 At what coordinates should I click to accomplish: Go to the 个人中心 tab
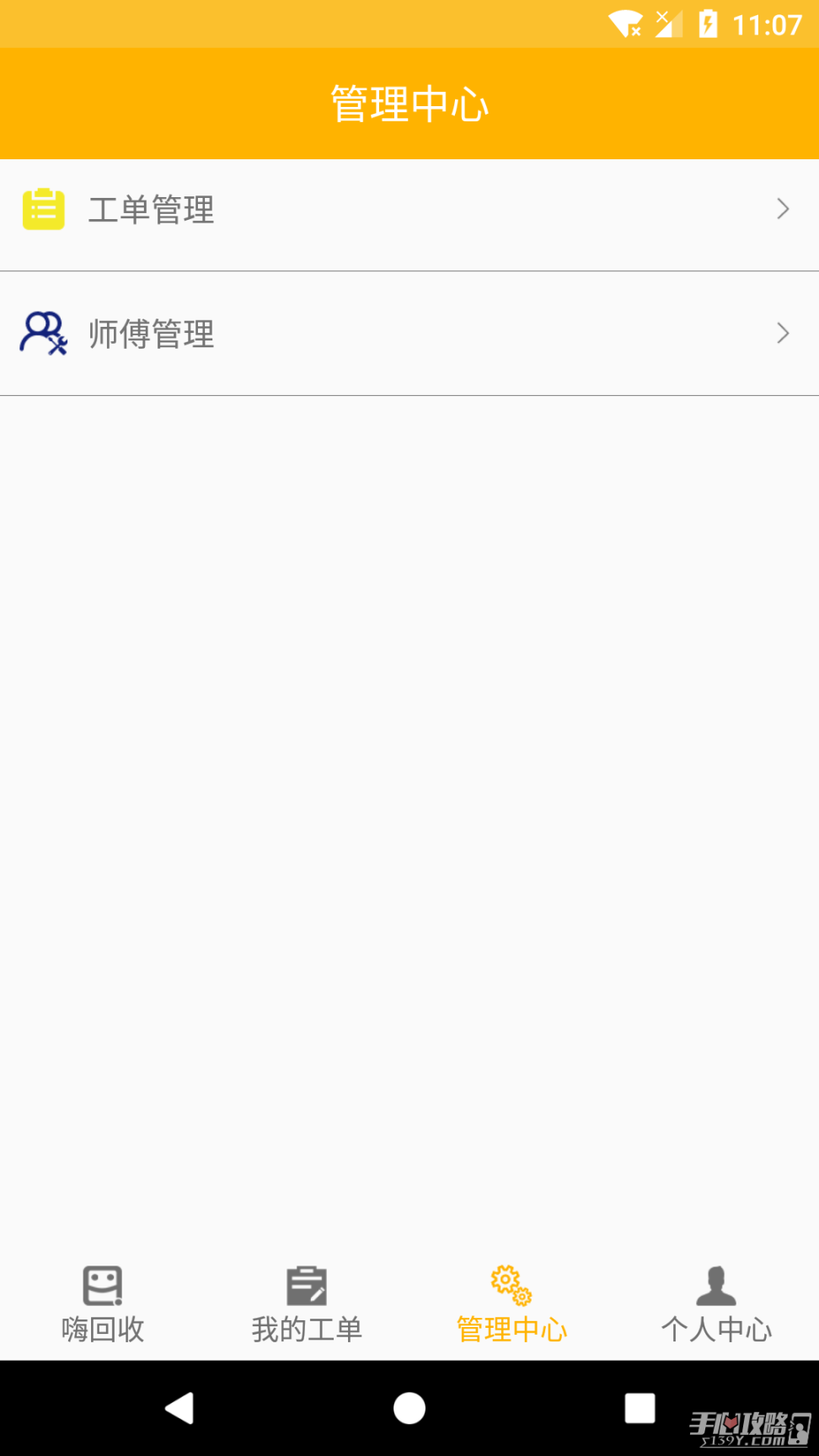pos(716,1304)
